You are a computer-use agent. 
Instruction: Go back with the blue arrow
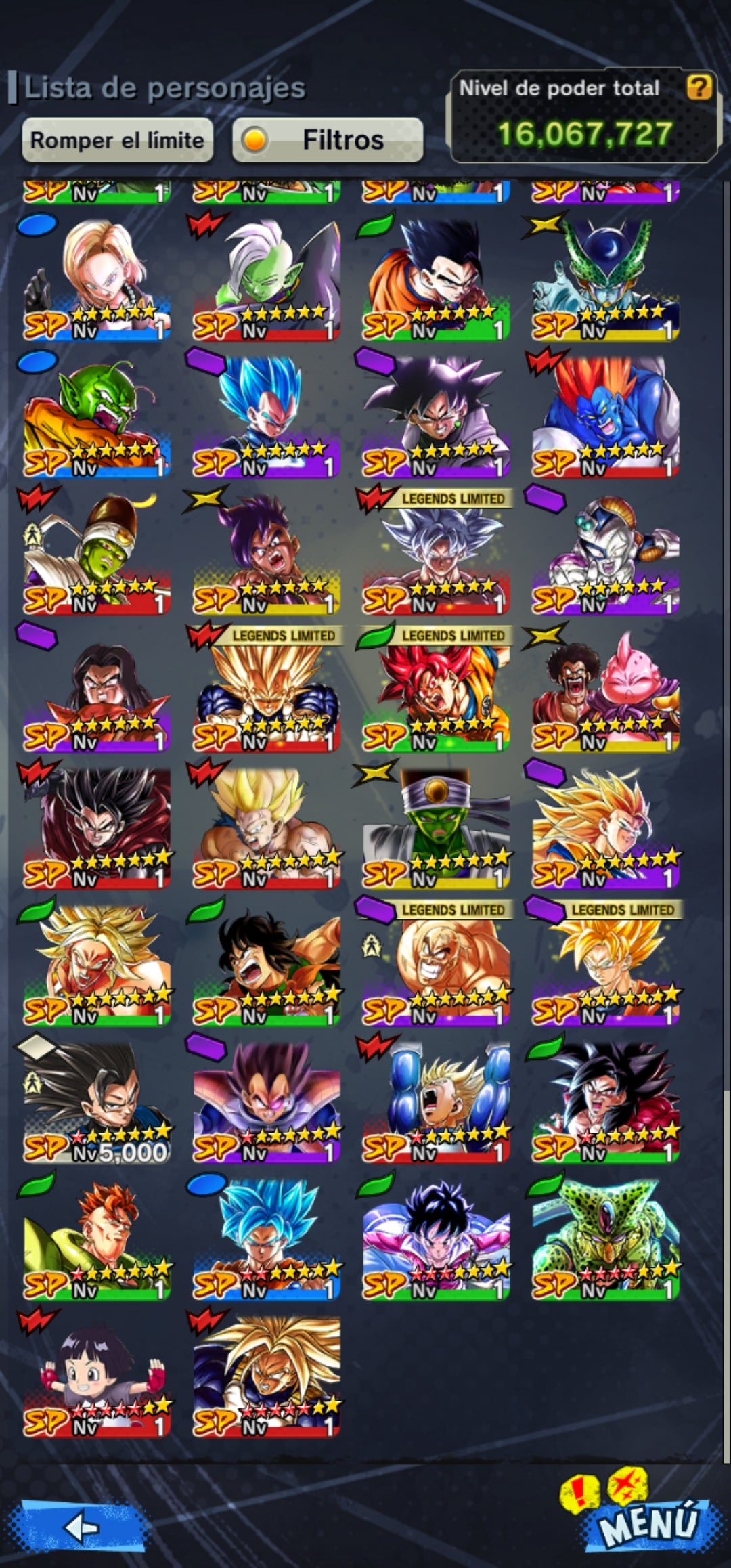click(83, 1527)
